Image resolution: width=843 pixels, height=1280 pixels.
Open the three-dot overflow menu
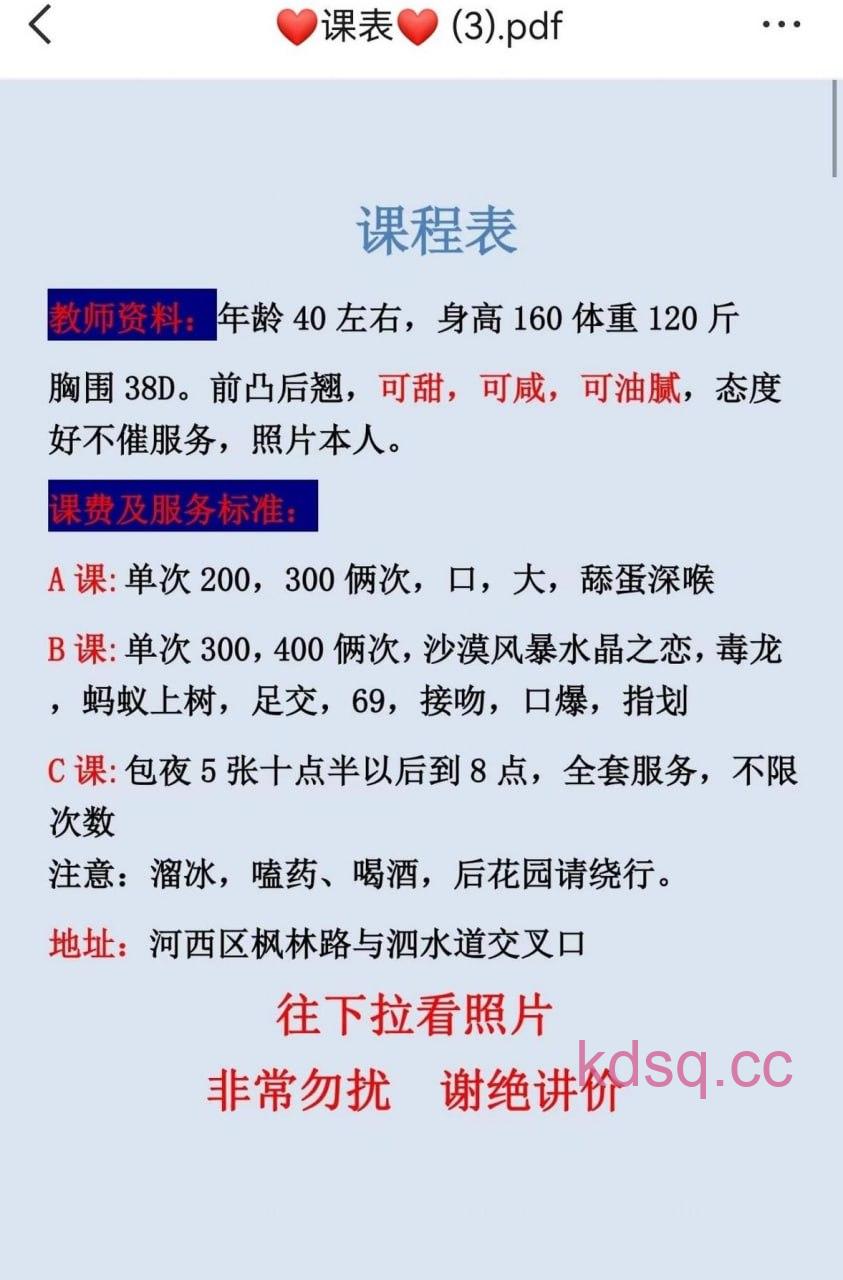[781, 26]
